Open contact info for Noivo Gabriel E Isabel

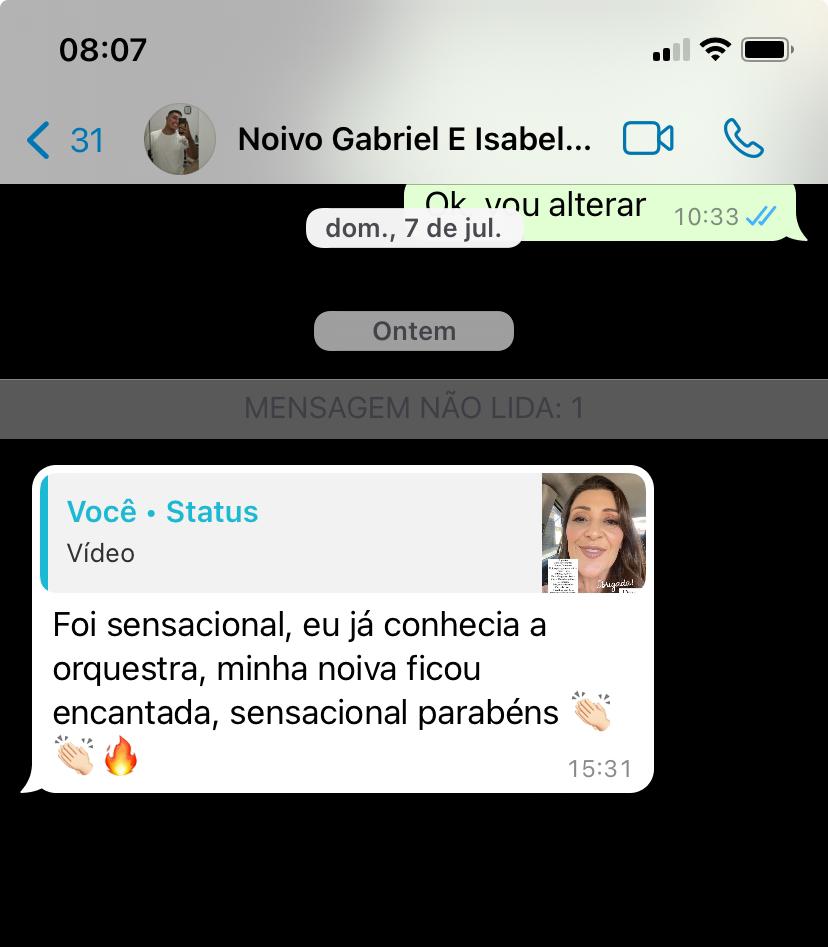pyautogui.click(x=414, y=139)
